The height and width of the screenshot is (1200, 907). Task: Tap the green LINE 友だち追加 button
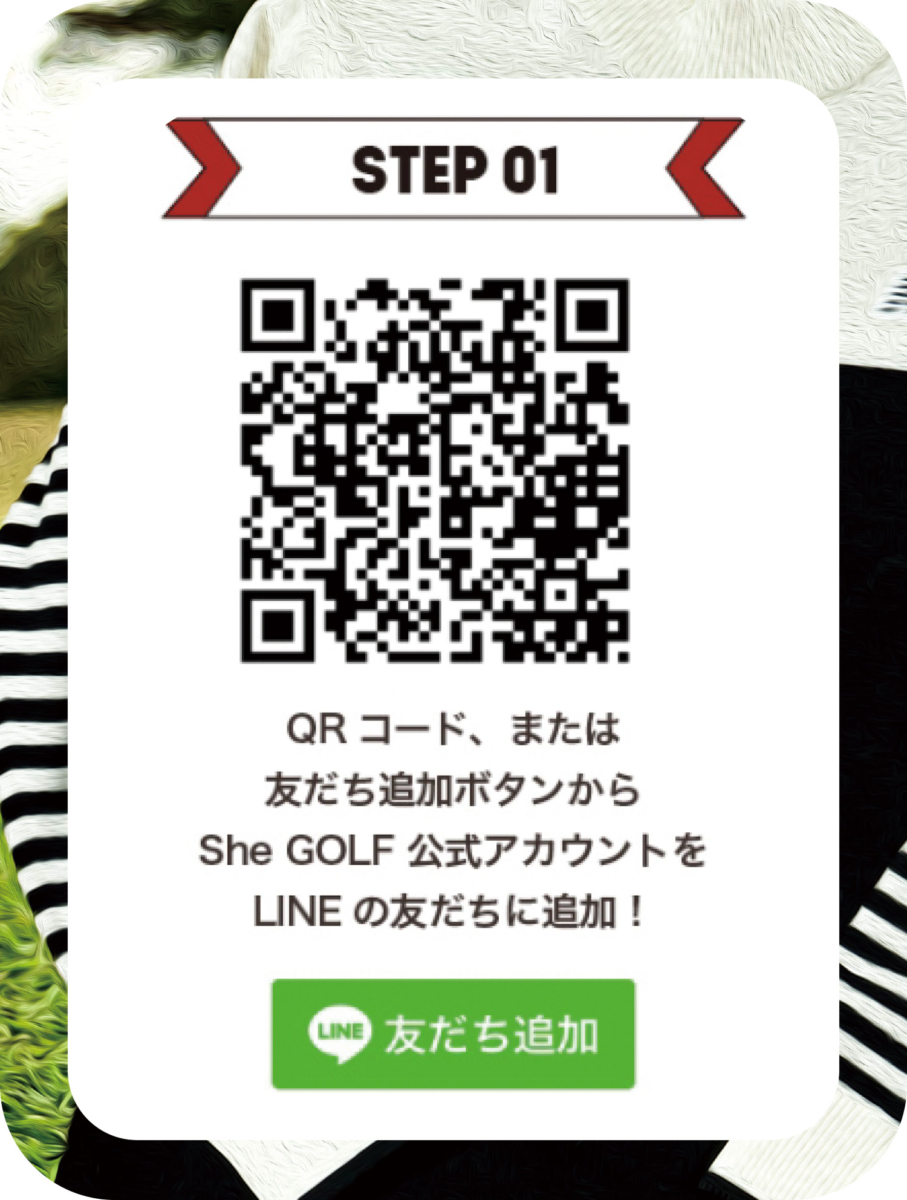(453, 1034)
